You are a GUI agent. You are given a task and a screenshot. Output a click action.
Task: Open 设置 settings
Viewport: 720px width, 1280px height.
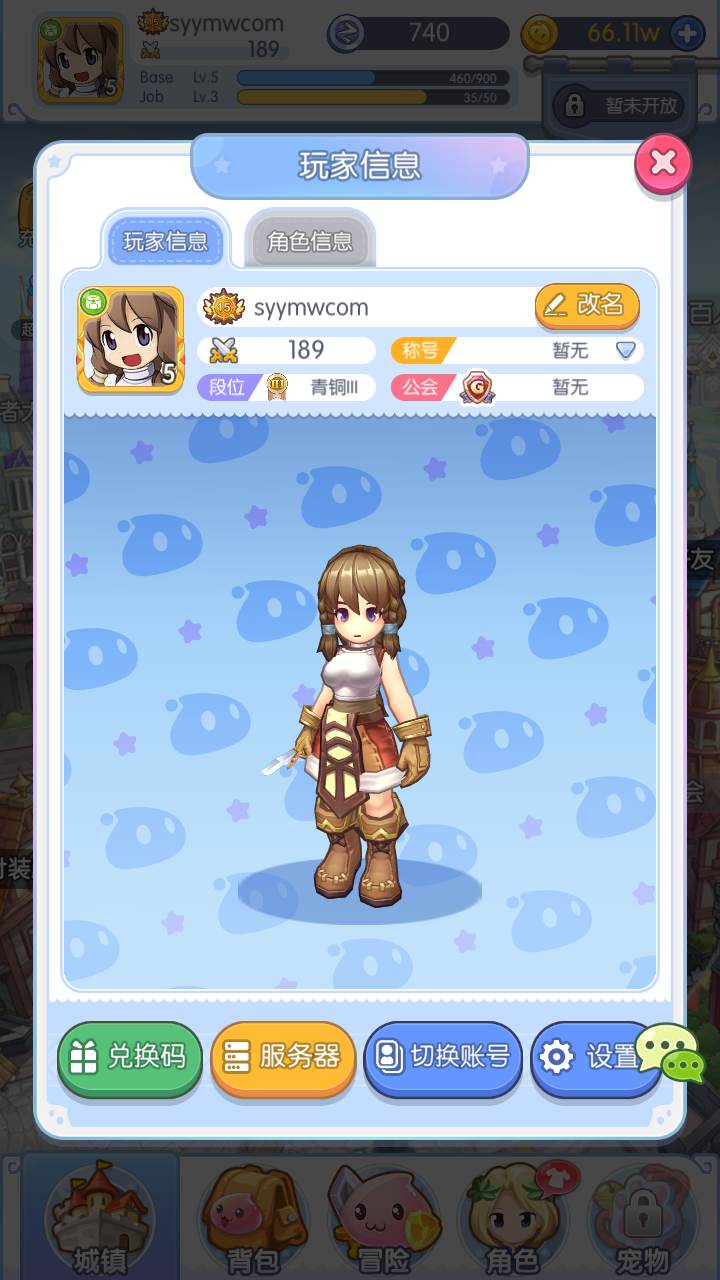[x=590, y=1057]
